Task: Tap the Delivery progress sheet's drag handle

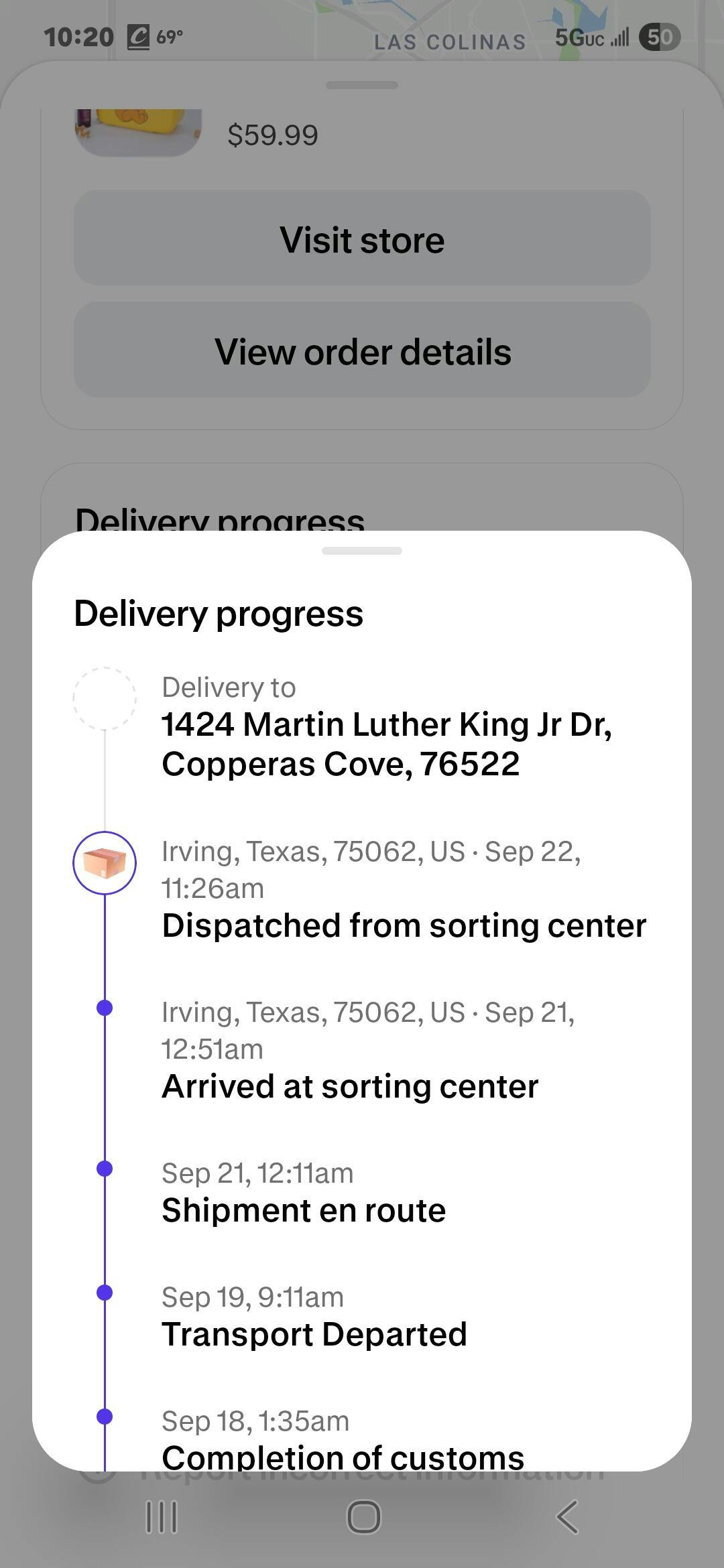Action: 362,551
